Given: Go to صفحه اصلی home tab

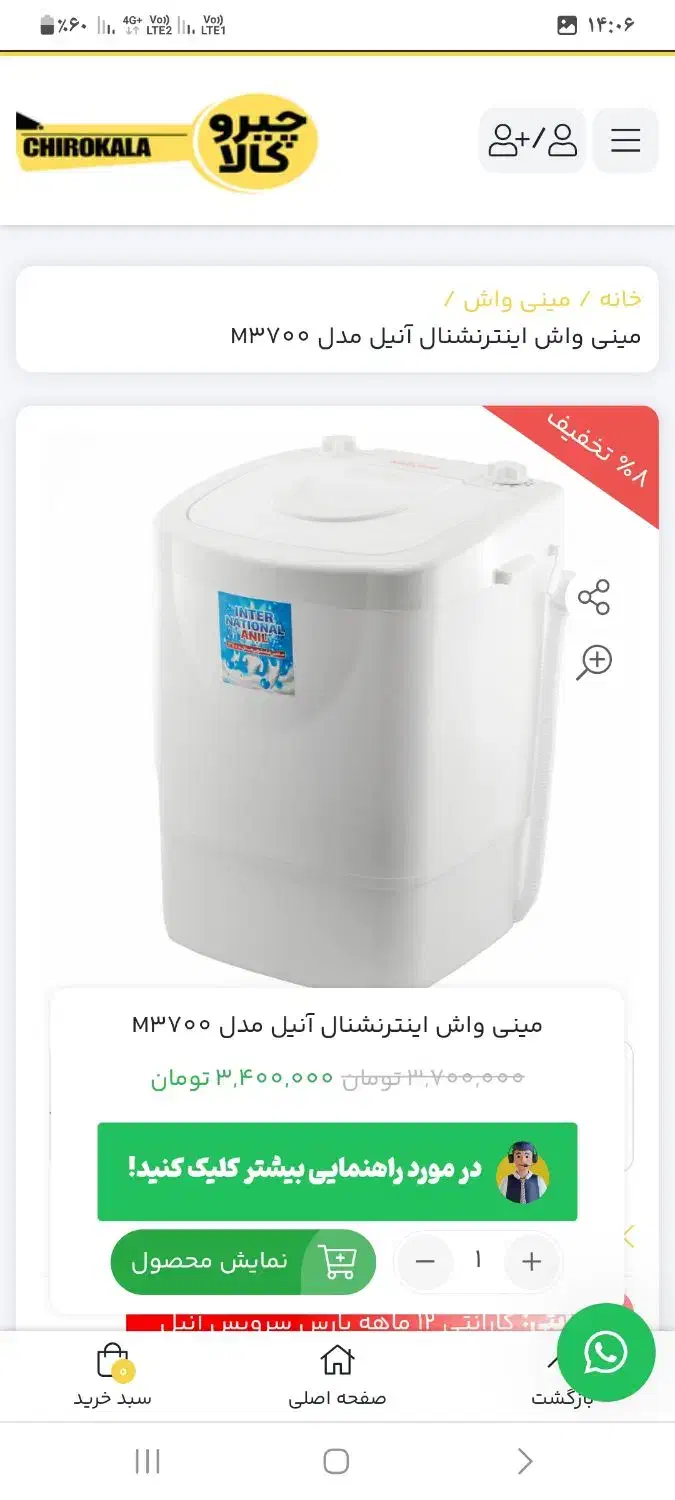Looking at the screenshot, I should click(337, 1376).
